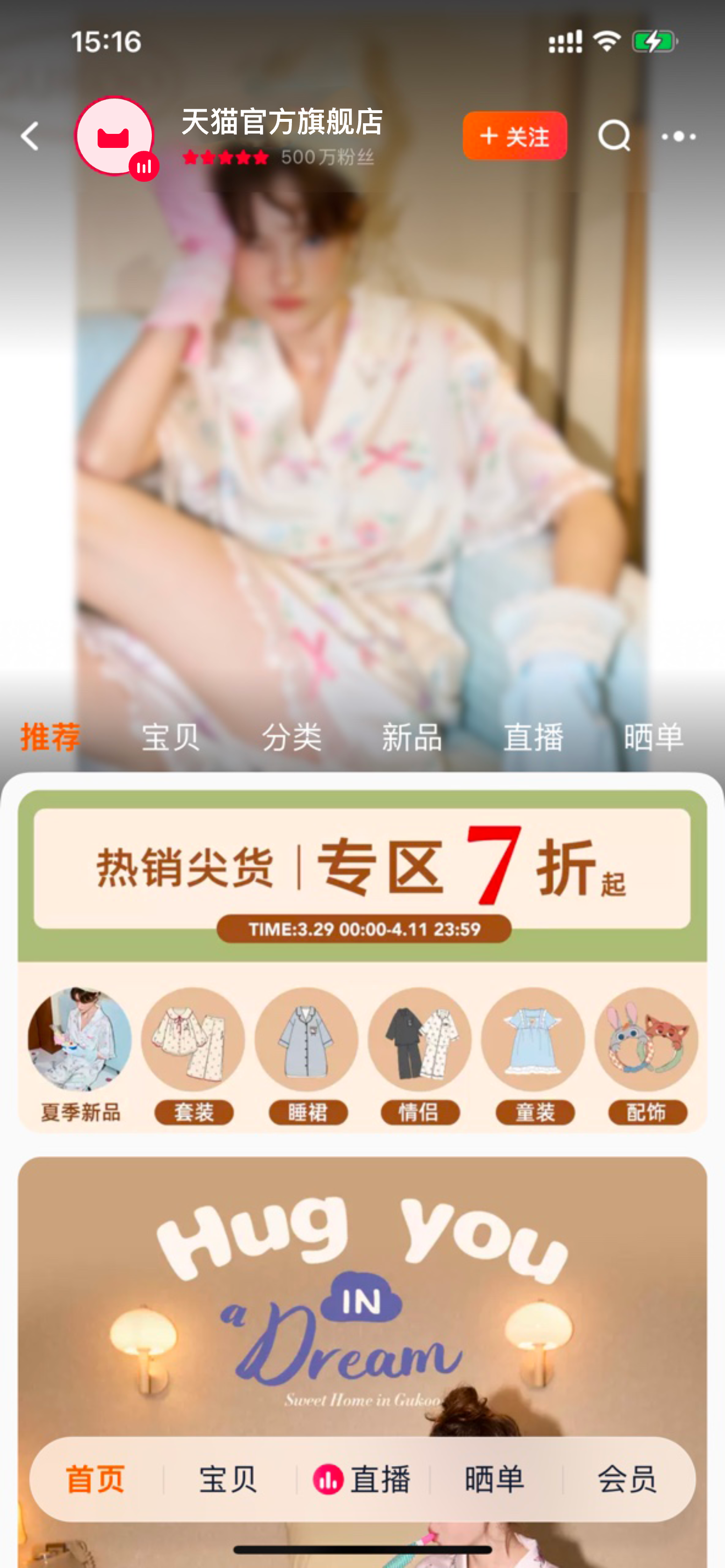The width and height of the screenshot is (725, 1568).
Task: Open the store search icon
Action: (613, 136)
